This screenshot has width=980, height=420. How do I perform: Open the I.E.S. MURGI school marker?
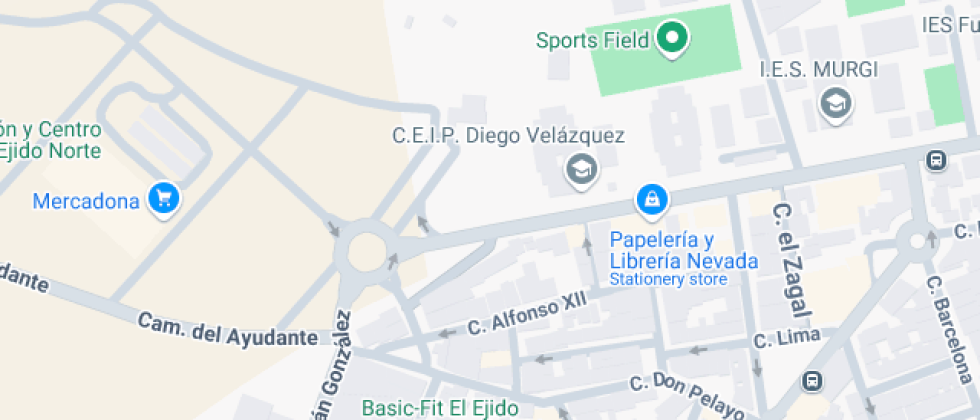point(836,104)
